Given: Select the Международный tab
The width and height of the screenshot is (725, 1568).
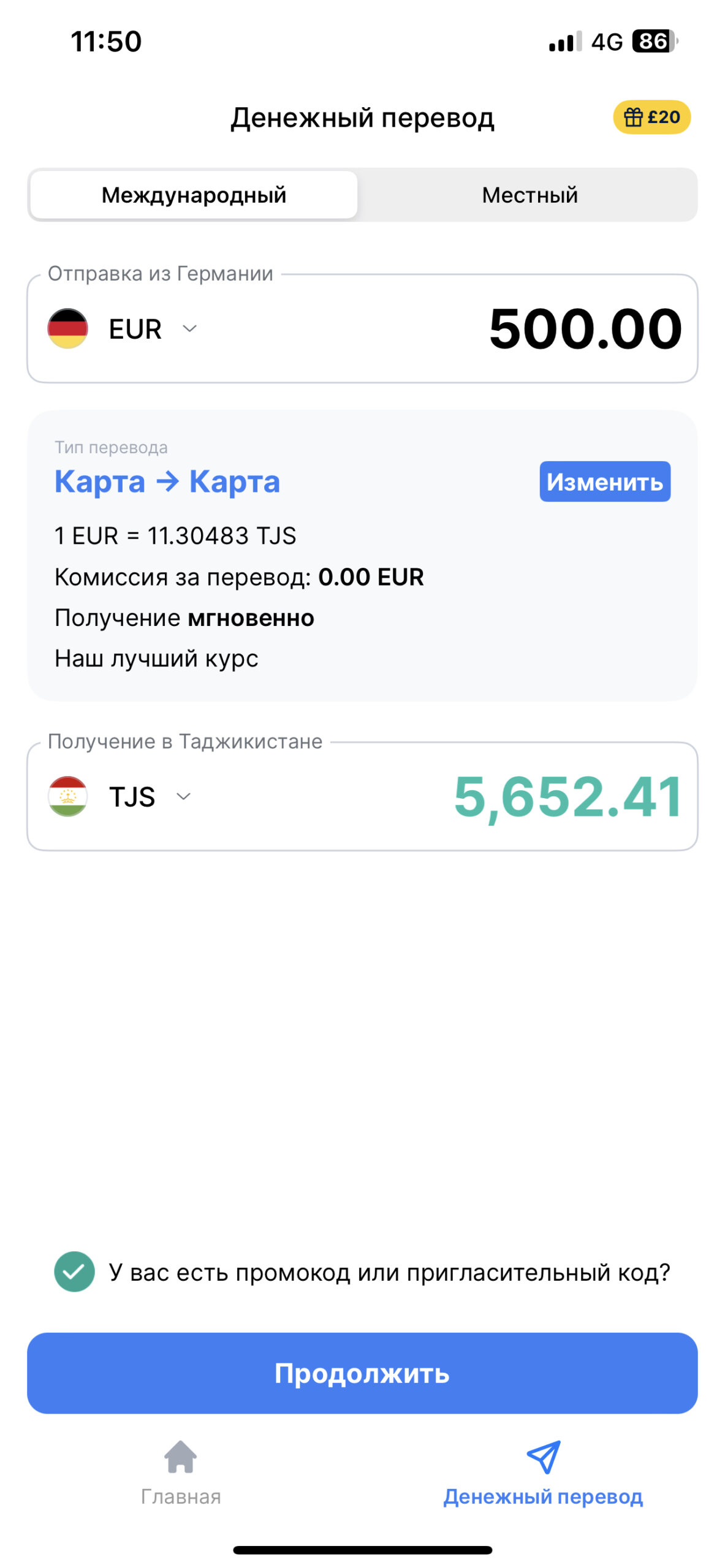Looking at the screenshot, I should coord(194,195).
